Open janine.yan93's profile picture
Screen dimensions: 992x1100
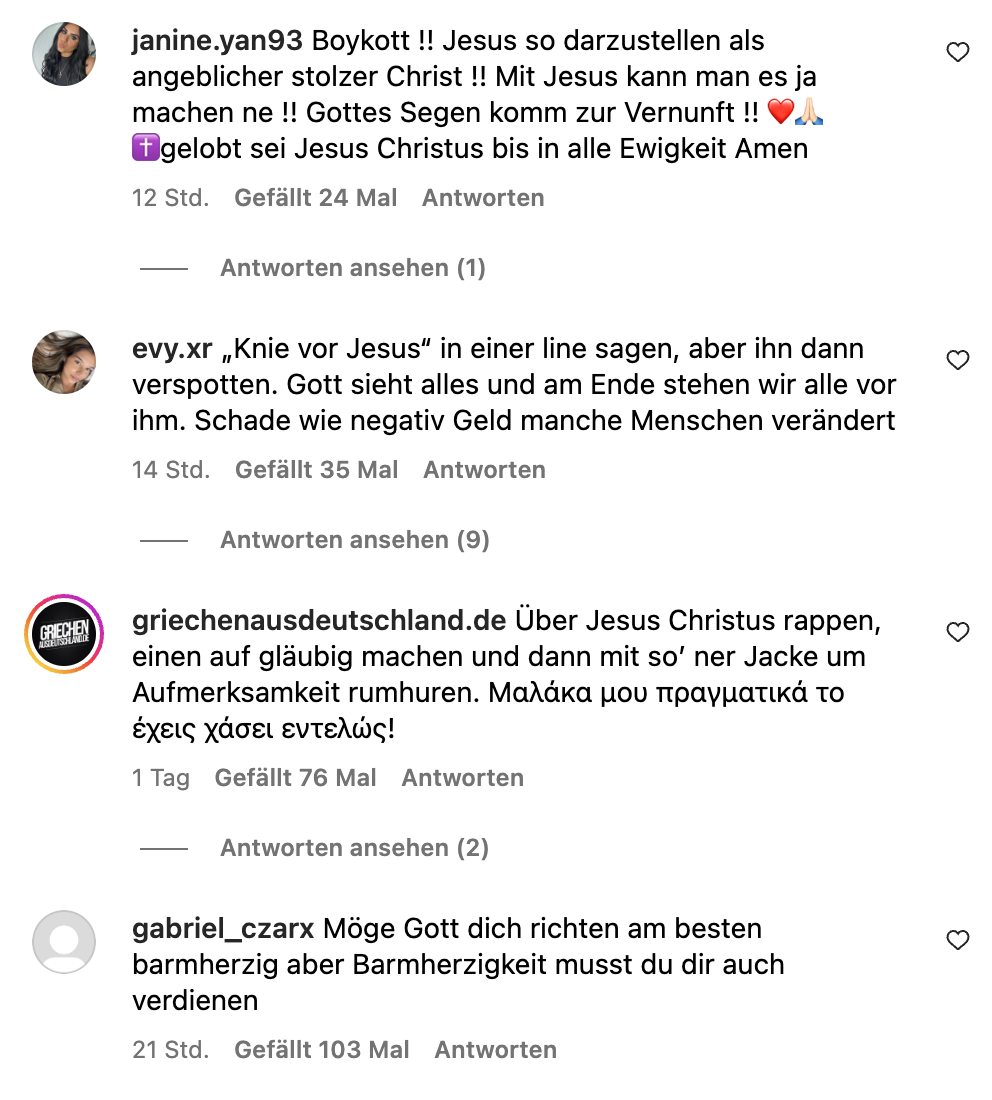pos(64,53)
